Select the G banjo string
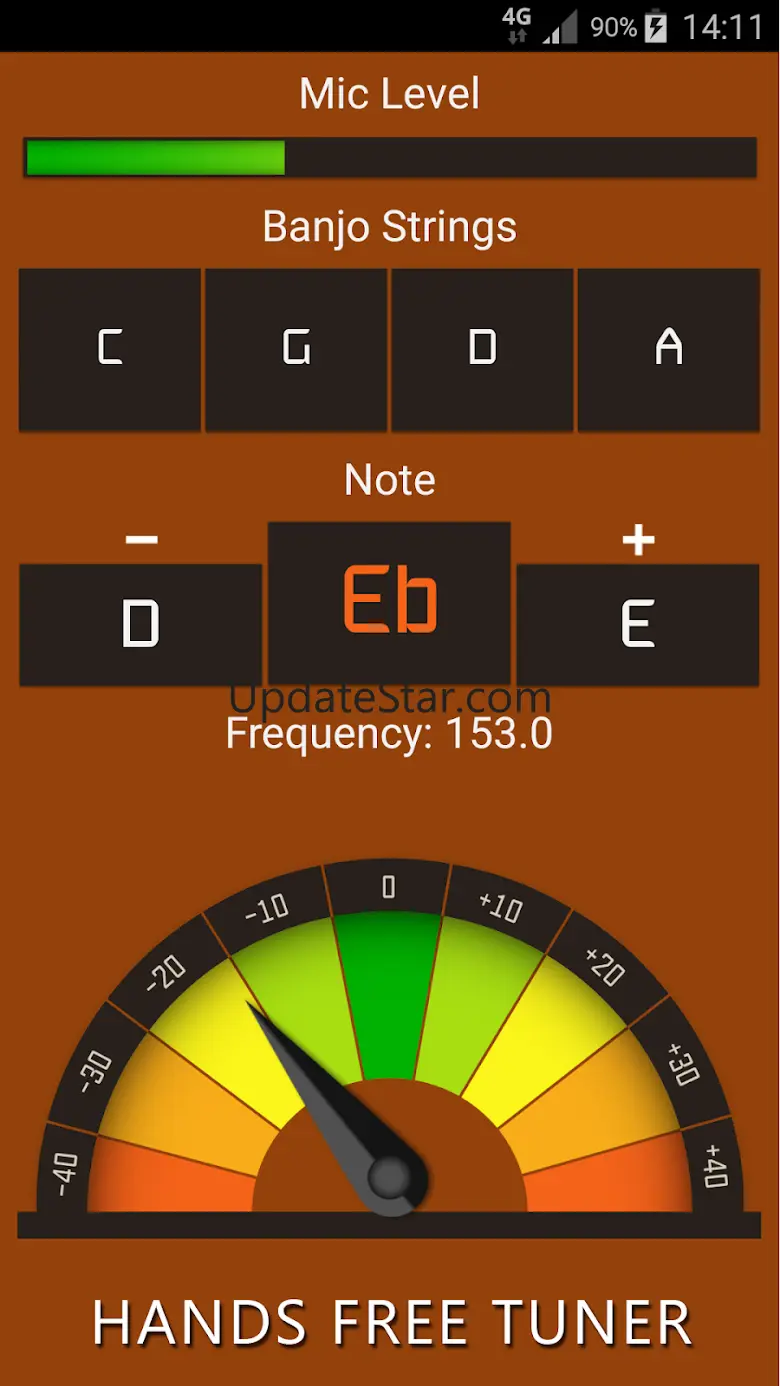The width and height of the screenshot is (780, 1386). tap(296, 349)
